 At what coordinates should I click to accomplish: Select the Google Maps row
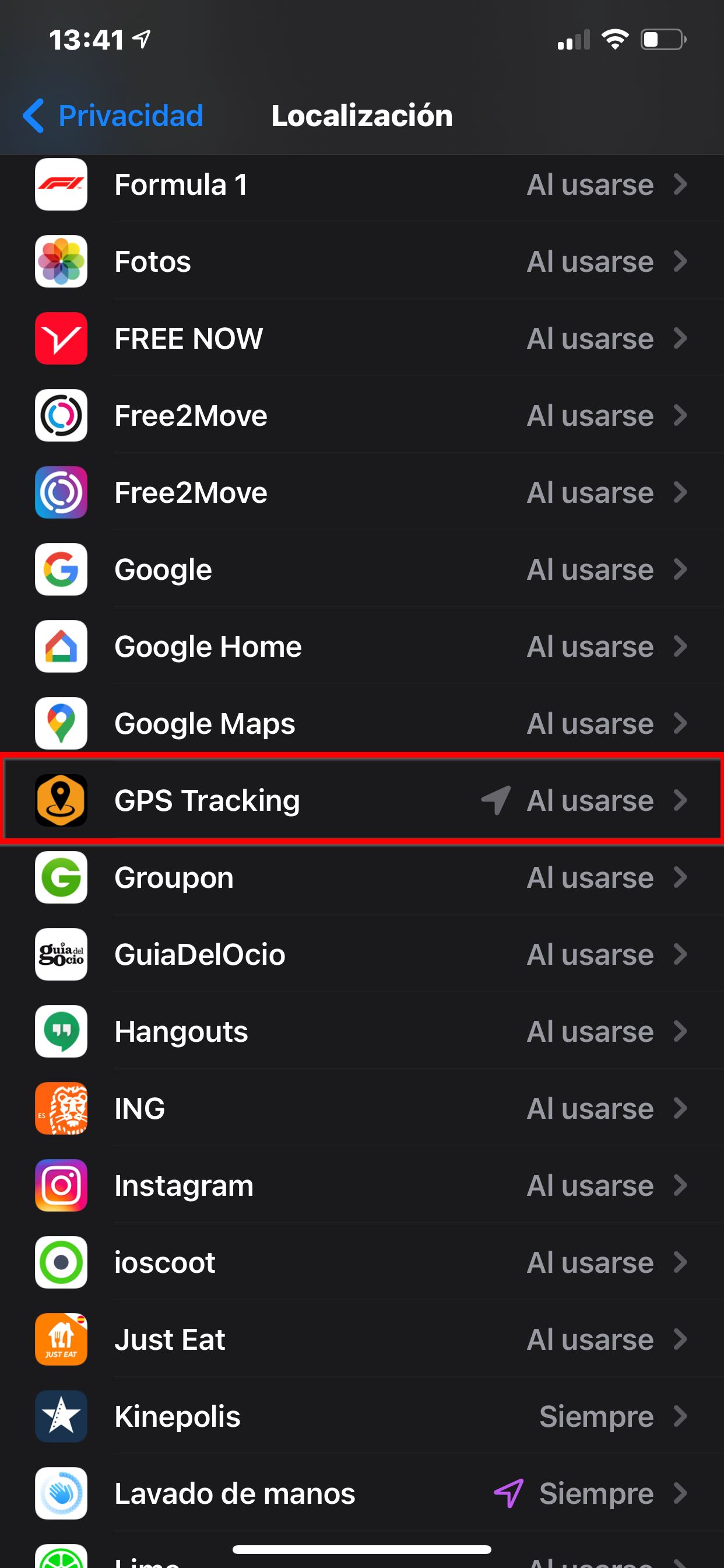(x=361, y=724)
